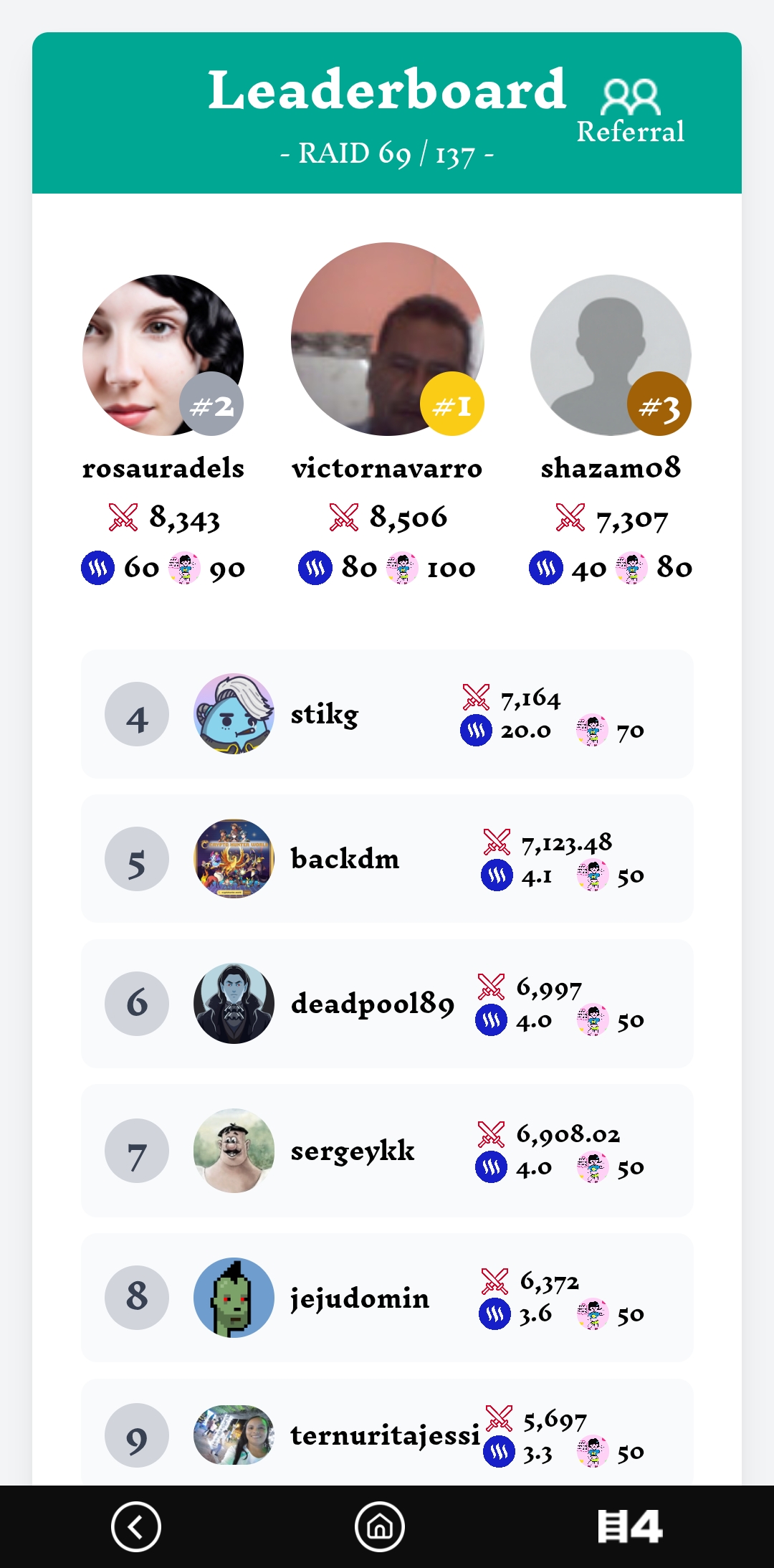View deadpool89's leaderboard row
The width and height of the screenshot is (774, 1568).
(387, 1004)
